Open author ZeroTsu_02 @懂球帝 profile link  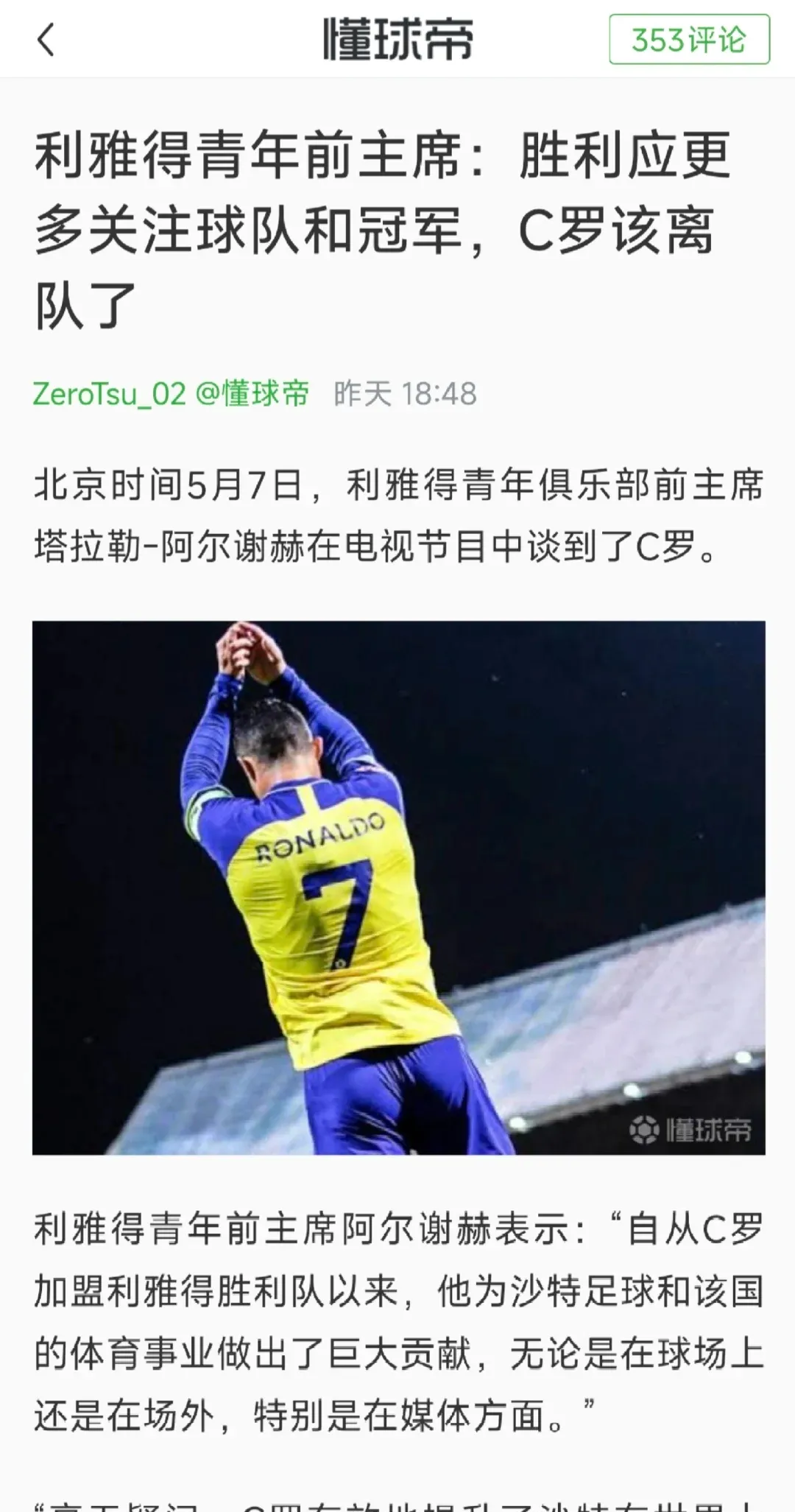tap(171, 394)
